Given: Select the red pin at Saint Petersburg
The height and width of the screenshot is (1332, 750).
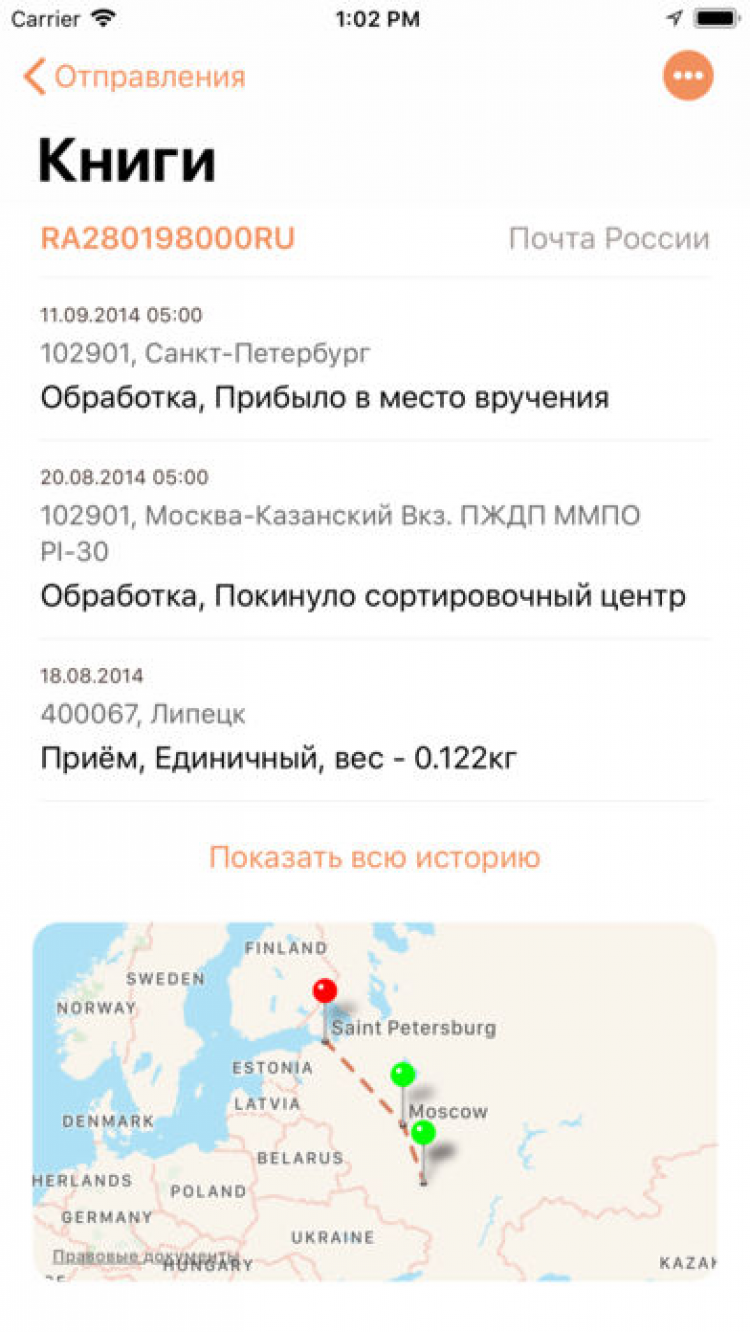Looking at the screenshot, I should pyautogui.click(x=325, y=991).
